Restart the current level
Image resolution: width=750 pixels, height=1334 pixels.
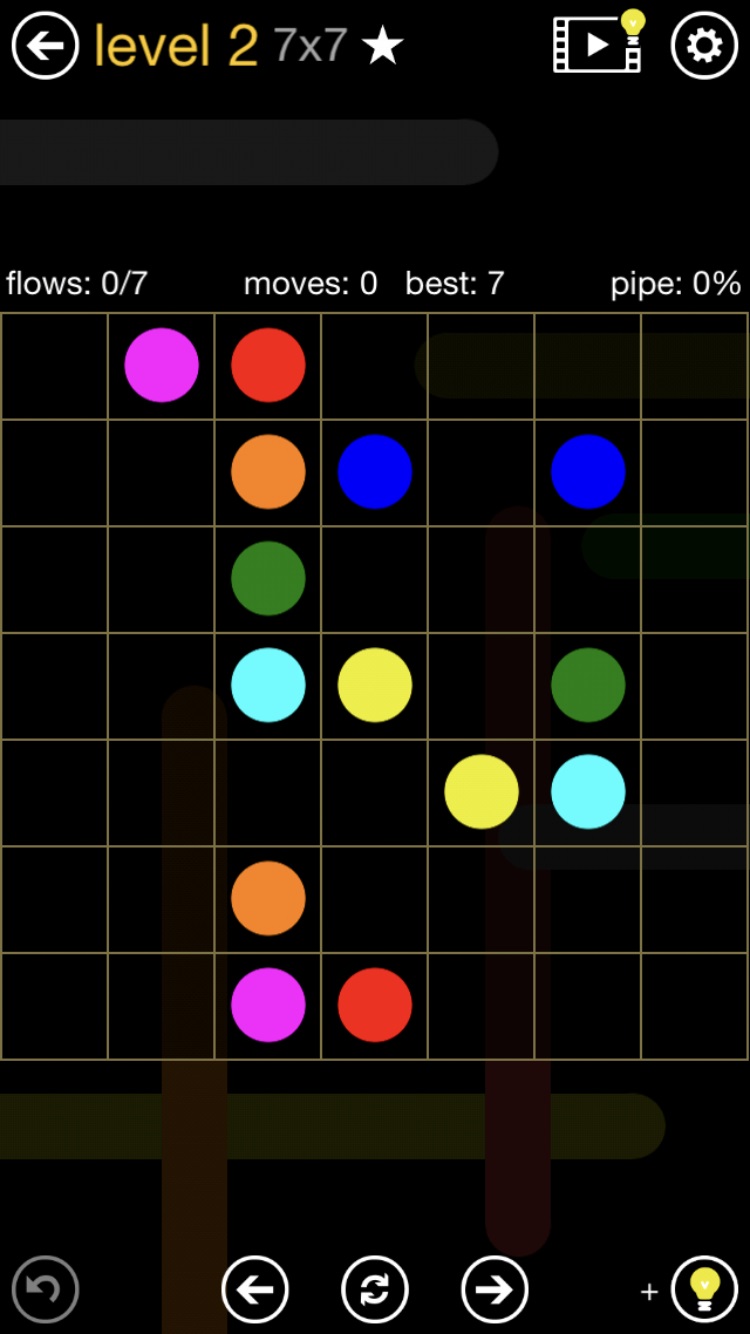[x=375, y=1289]
